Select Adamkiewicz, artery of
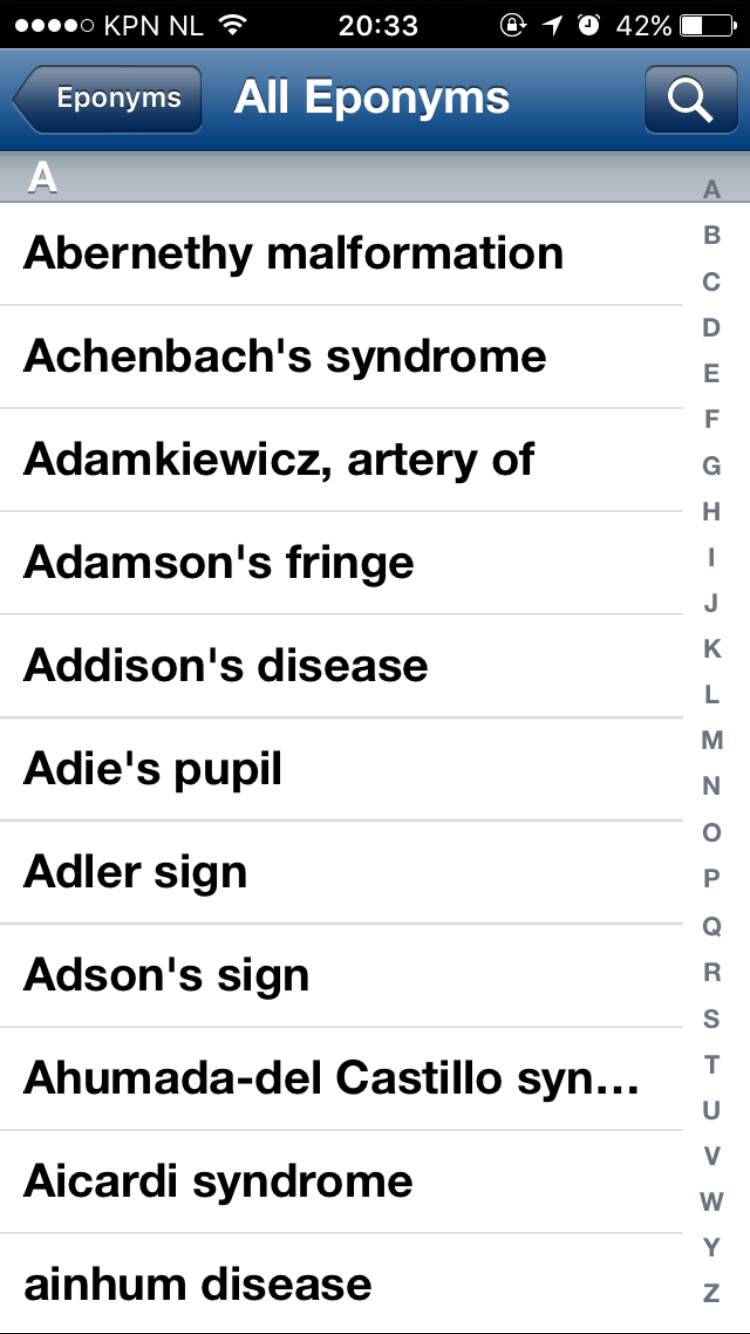This screenshot has width=750, height=1334. pos(341,460)
